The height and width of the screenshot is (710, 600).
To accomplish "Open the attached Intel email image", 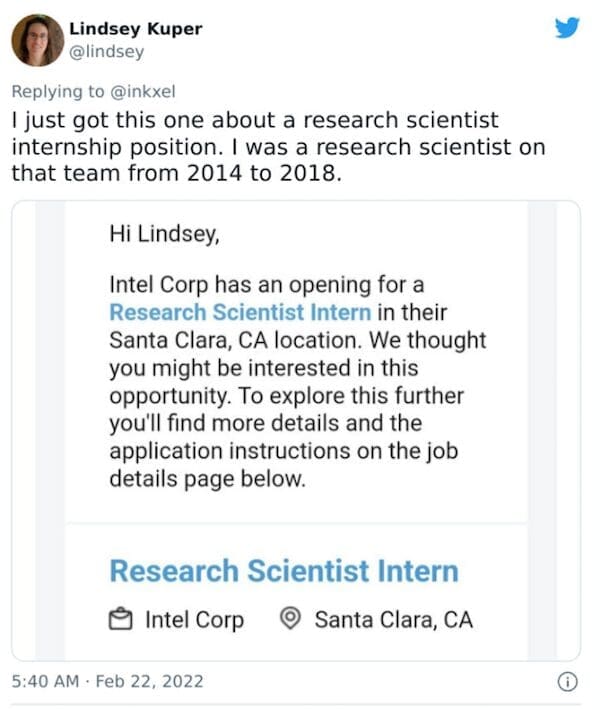I will (296, 428).
